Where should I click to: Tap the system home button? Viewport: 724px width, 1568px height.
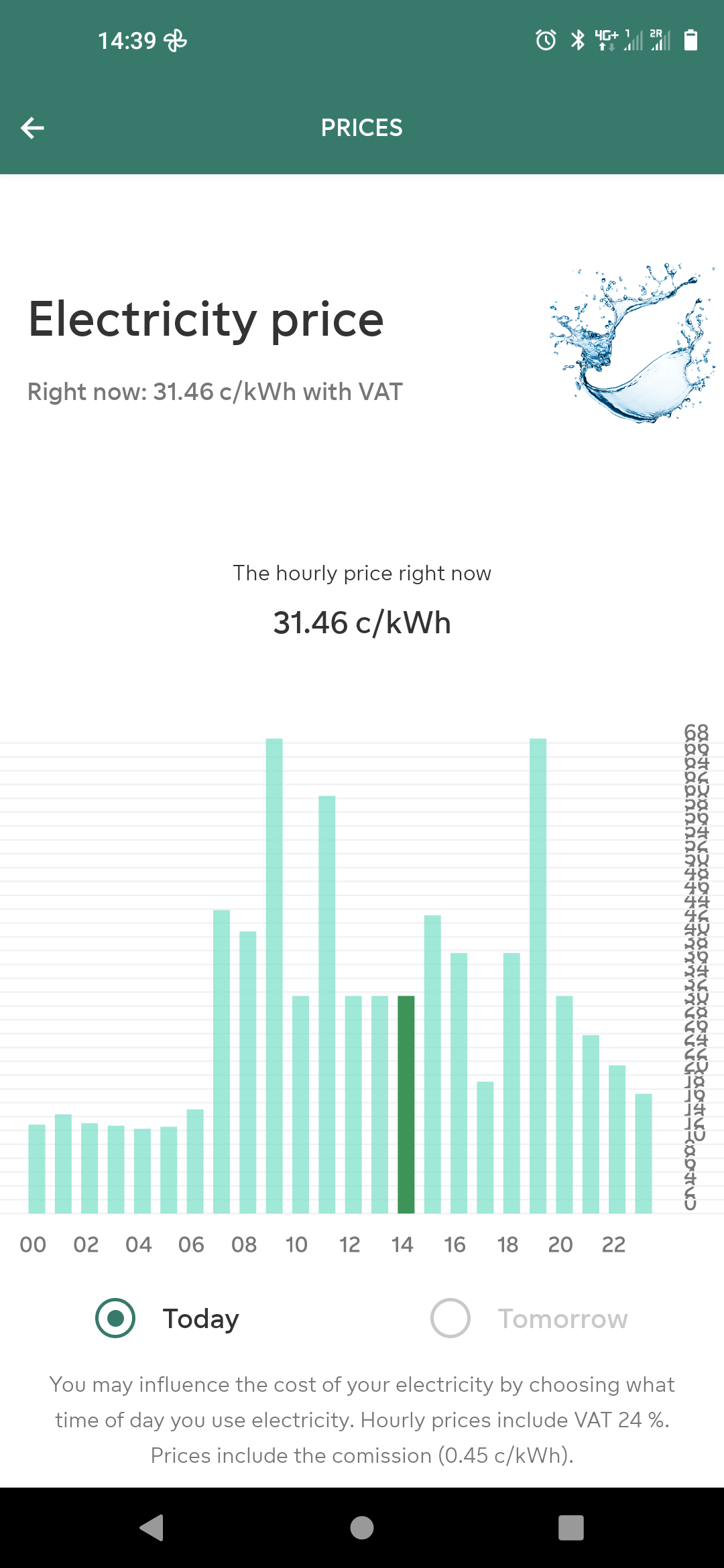[362, 1528]
